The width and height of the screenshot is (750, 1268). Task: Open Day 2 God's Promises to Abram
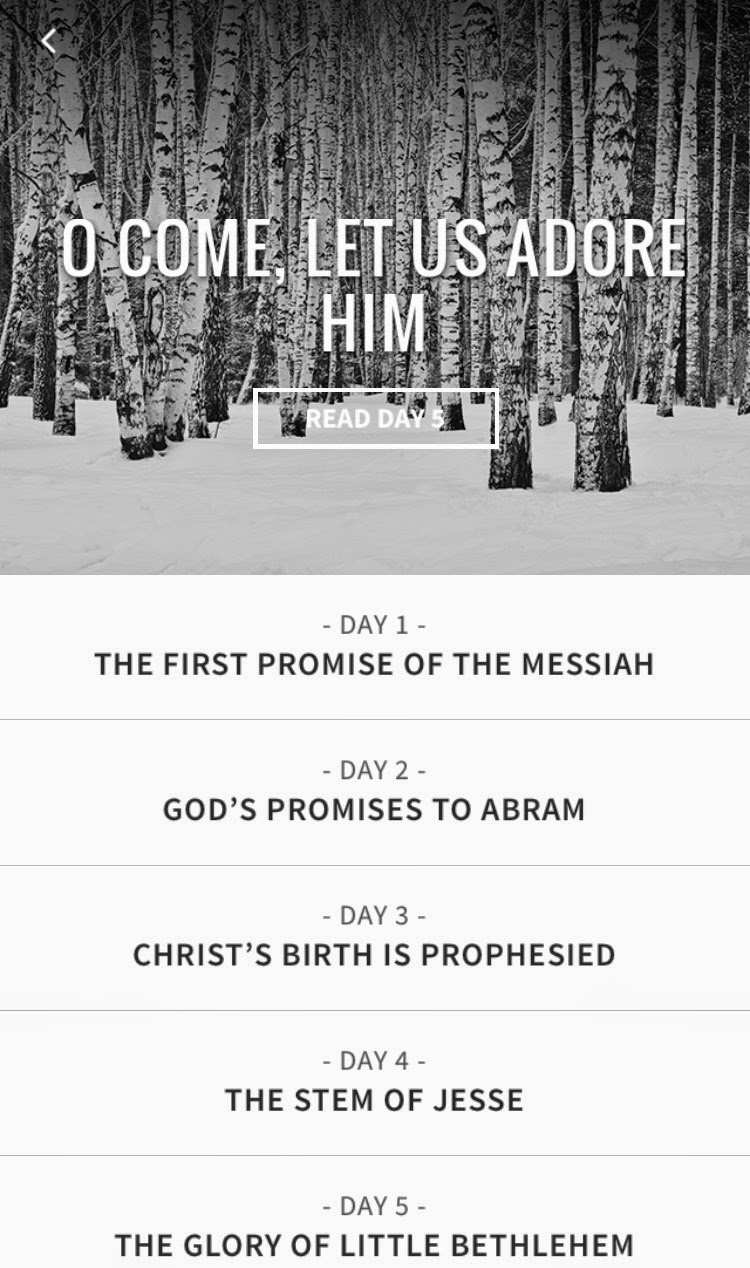(375, 792)
